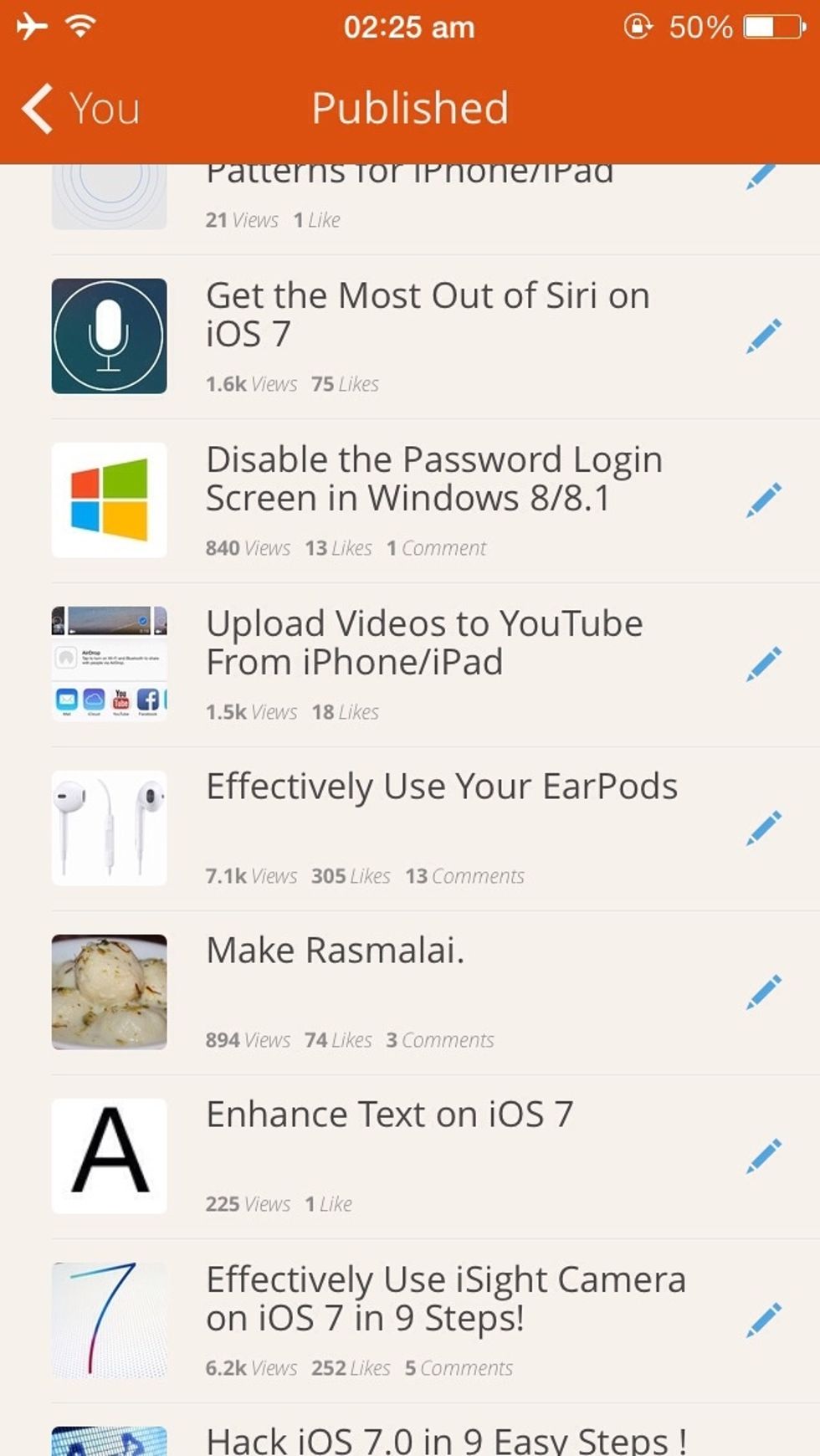This screenshot has height=1456, width=820.
Task: Open Hack iOS 7.0 in 9 Easy Steps guide
Action: [x=445, y=1439]
